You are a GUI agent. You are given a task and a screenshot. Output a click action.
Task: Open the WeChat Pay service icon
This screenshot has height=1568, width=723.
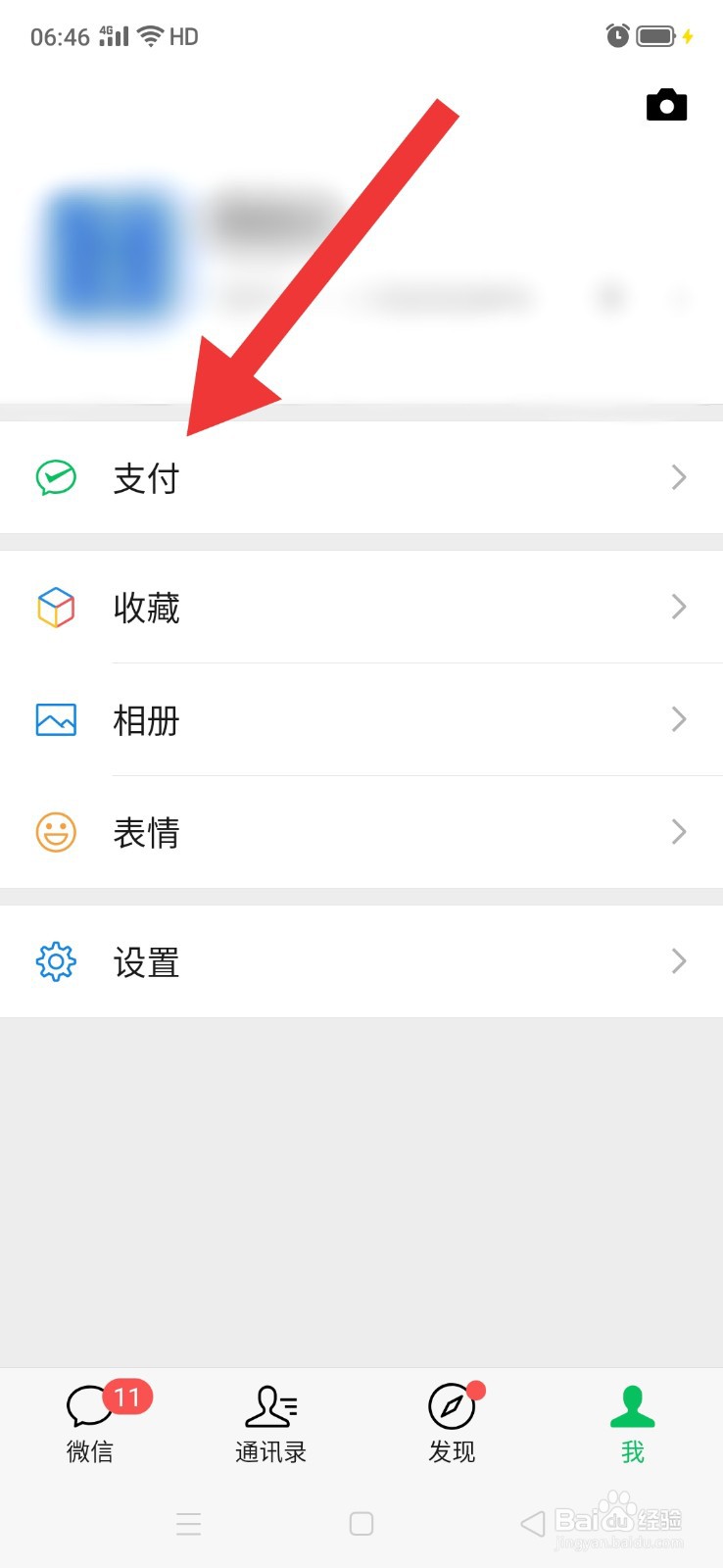tap(56, 477)
